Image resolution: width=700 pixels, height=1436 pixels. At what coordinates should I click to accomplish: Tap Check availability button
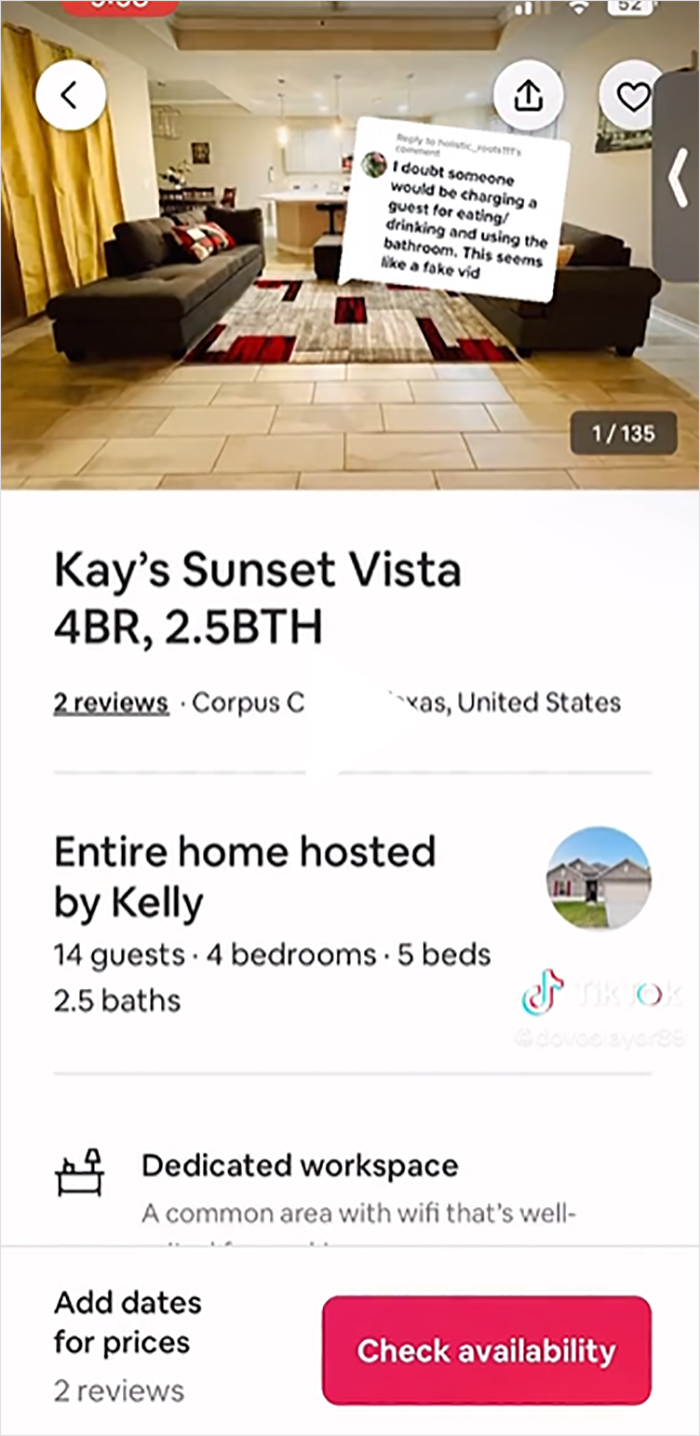pyautogui.click(x=486, y=1351)
